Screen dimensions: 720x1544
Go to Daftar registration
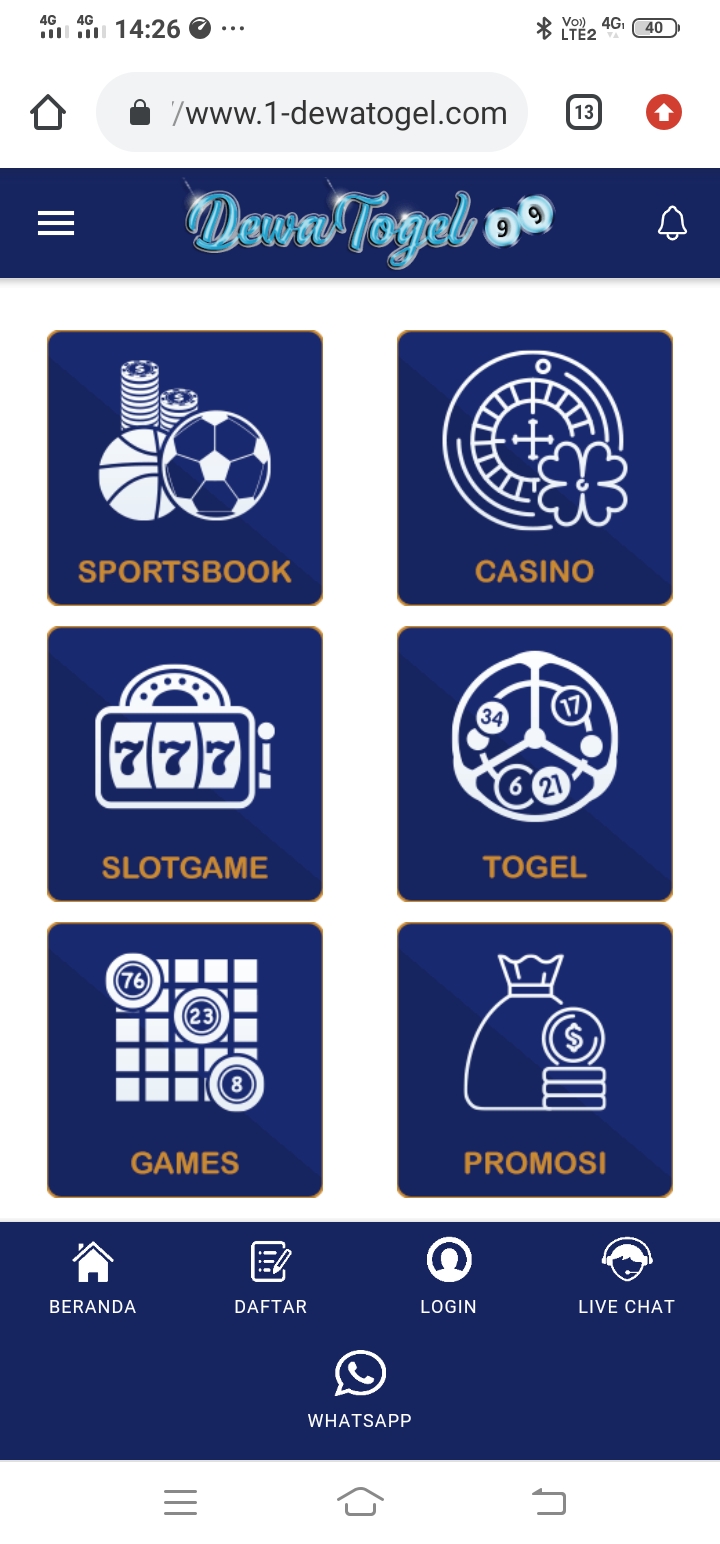(270, 1277)
